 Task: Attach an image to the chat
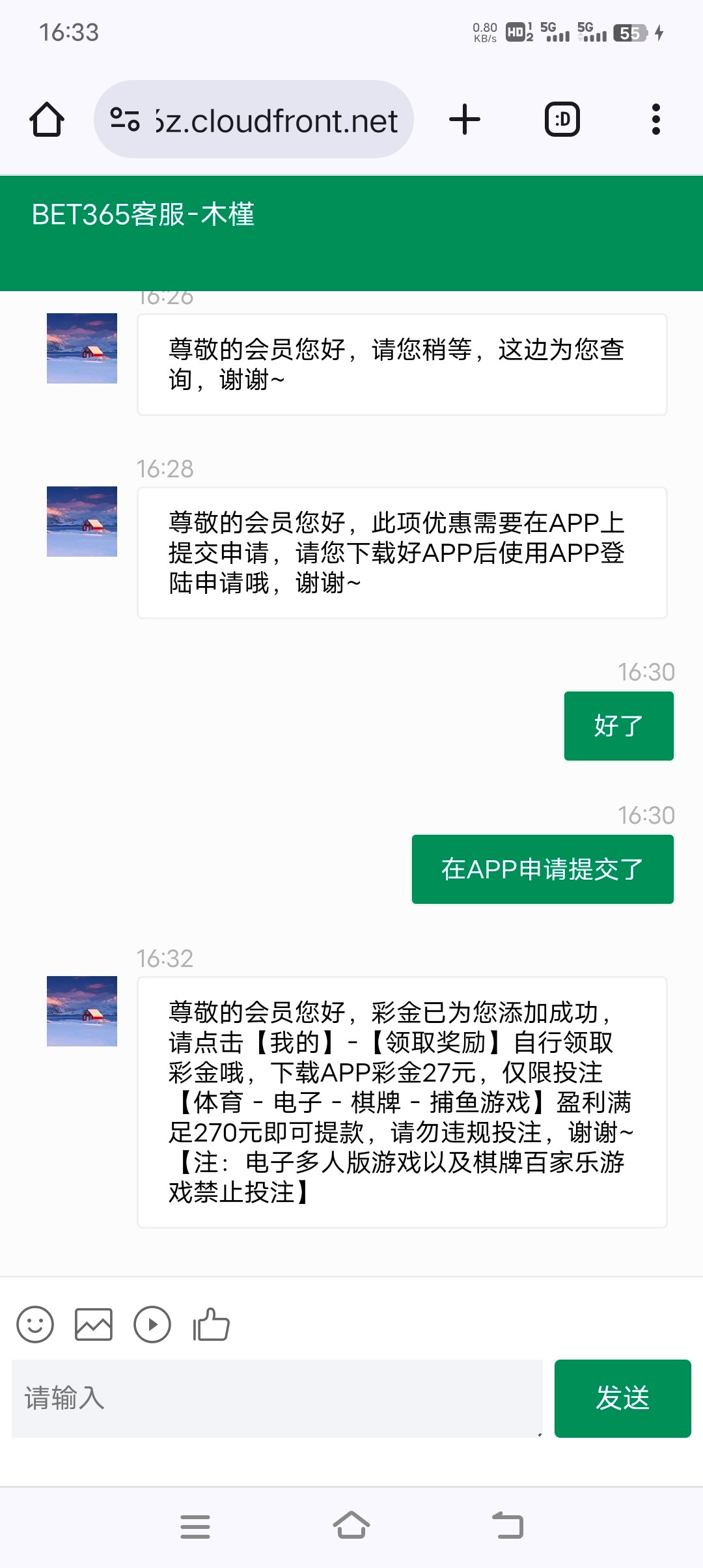(94, 1324)
